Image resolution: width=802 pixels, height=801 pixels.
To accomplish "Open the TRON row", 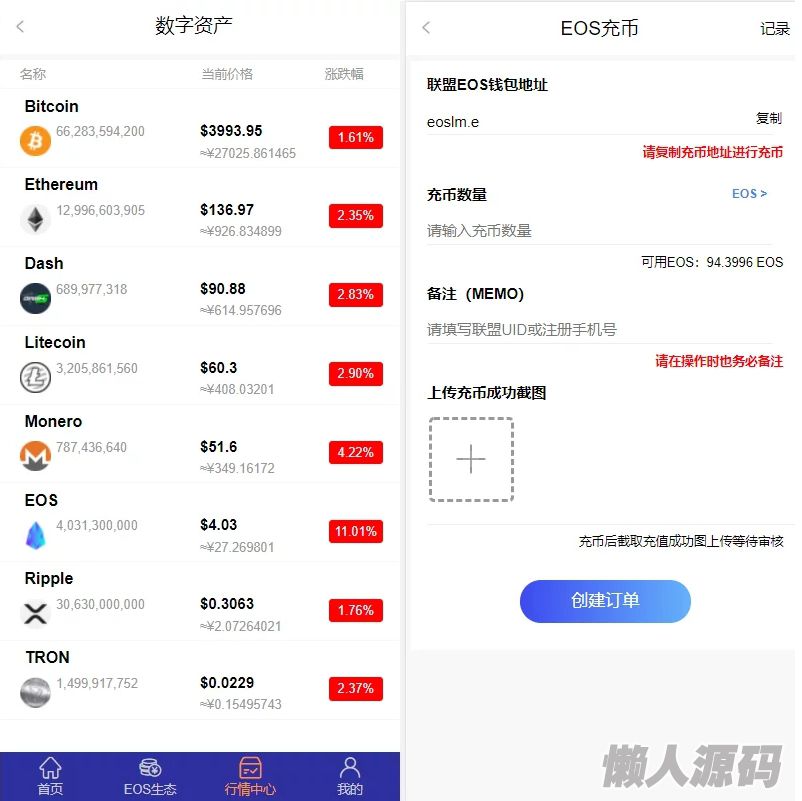I will tap(200, 681).
